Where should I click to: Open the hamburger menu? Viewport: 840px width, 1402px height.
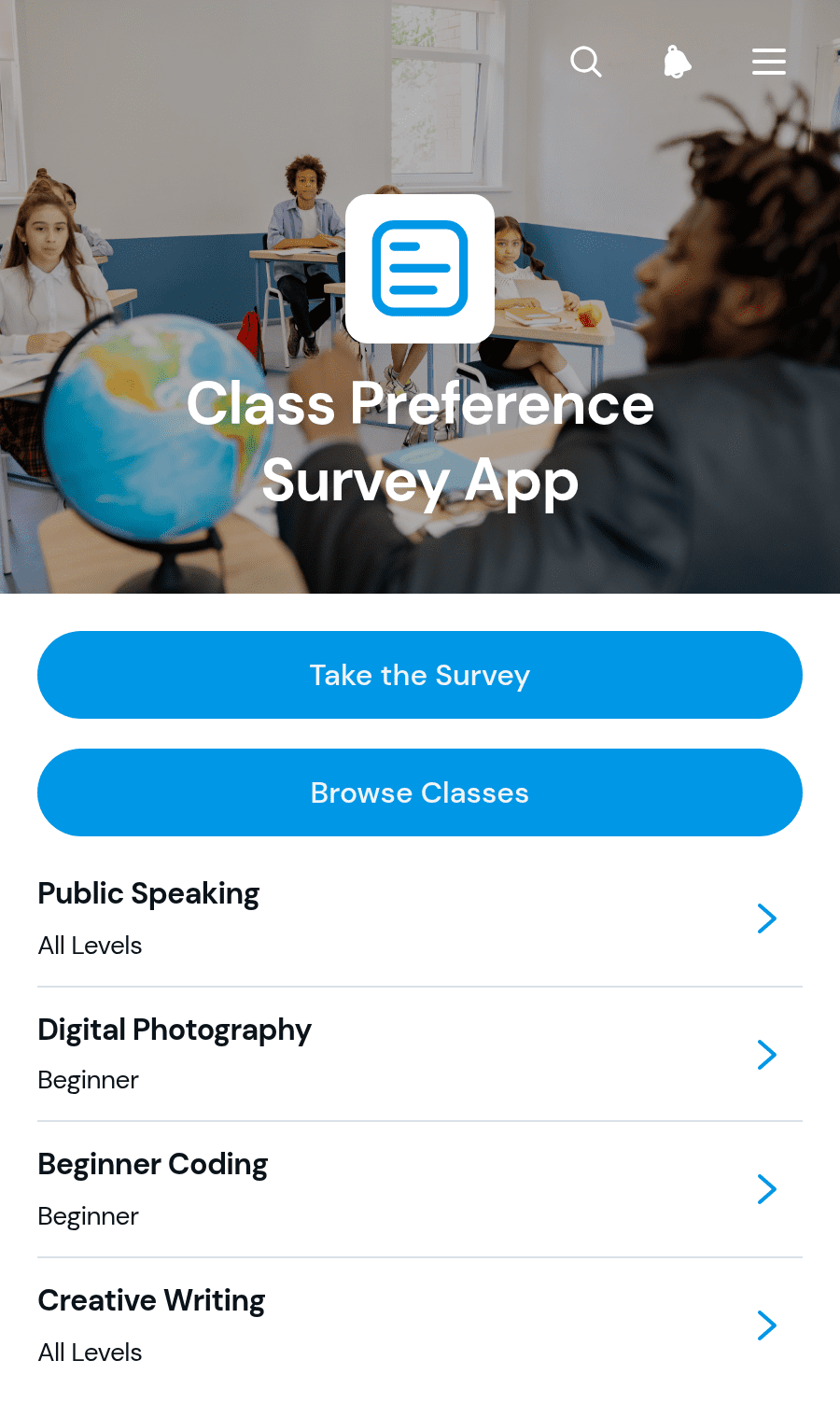tap(769, 62)
